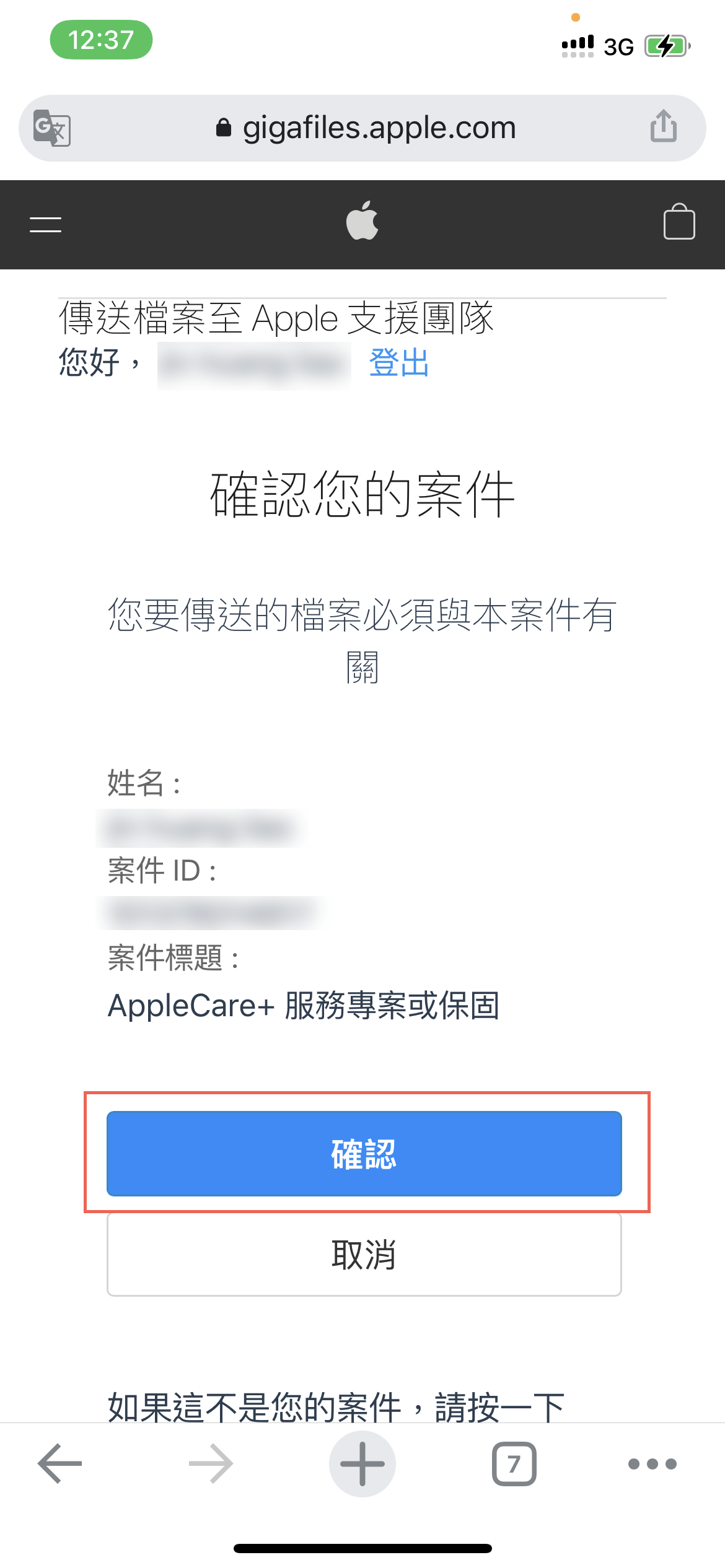Go back to the previous page

click(x=60, y=1464)
